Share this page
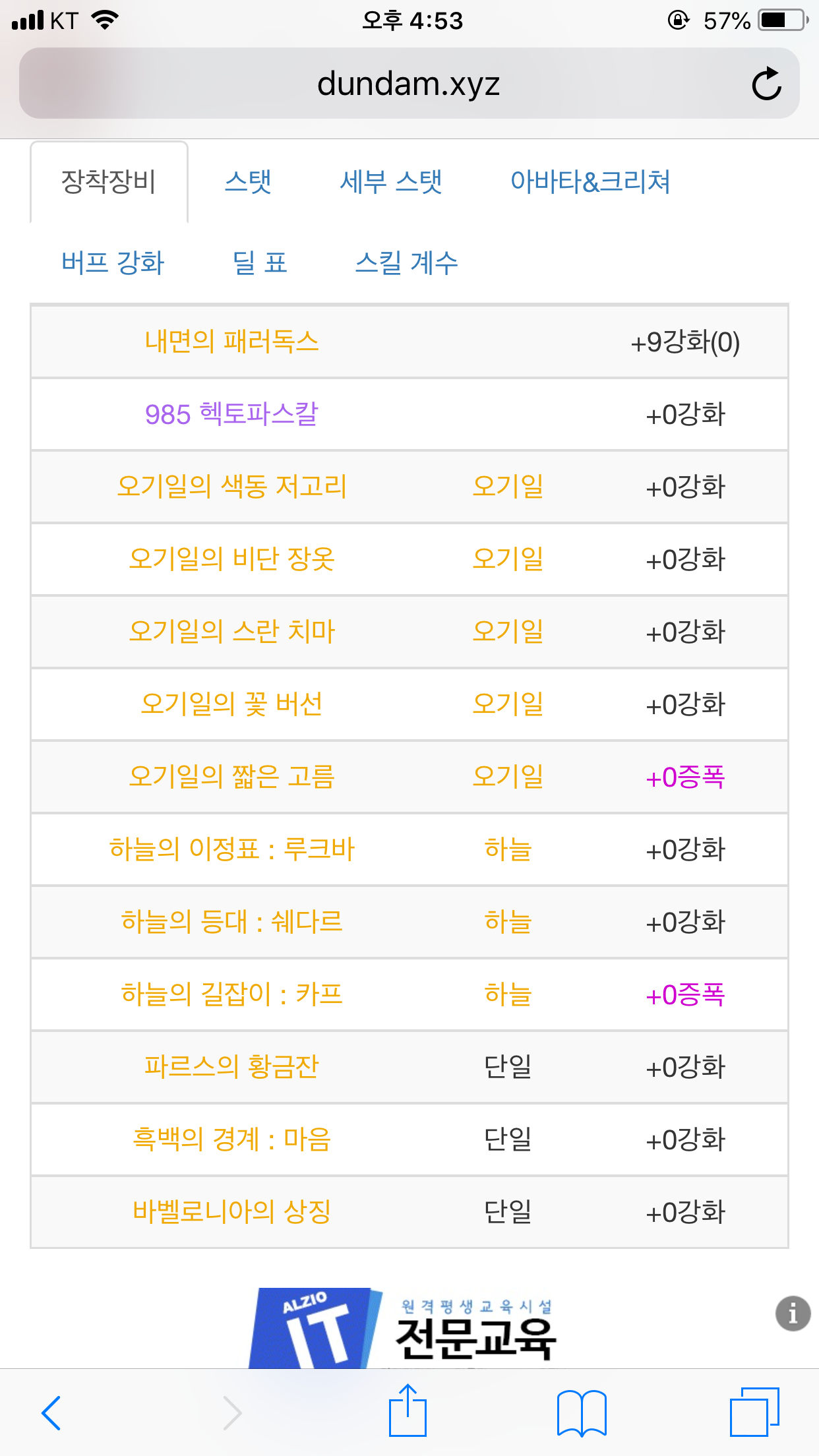 click(408, 1410)
